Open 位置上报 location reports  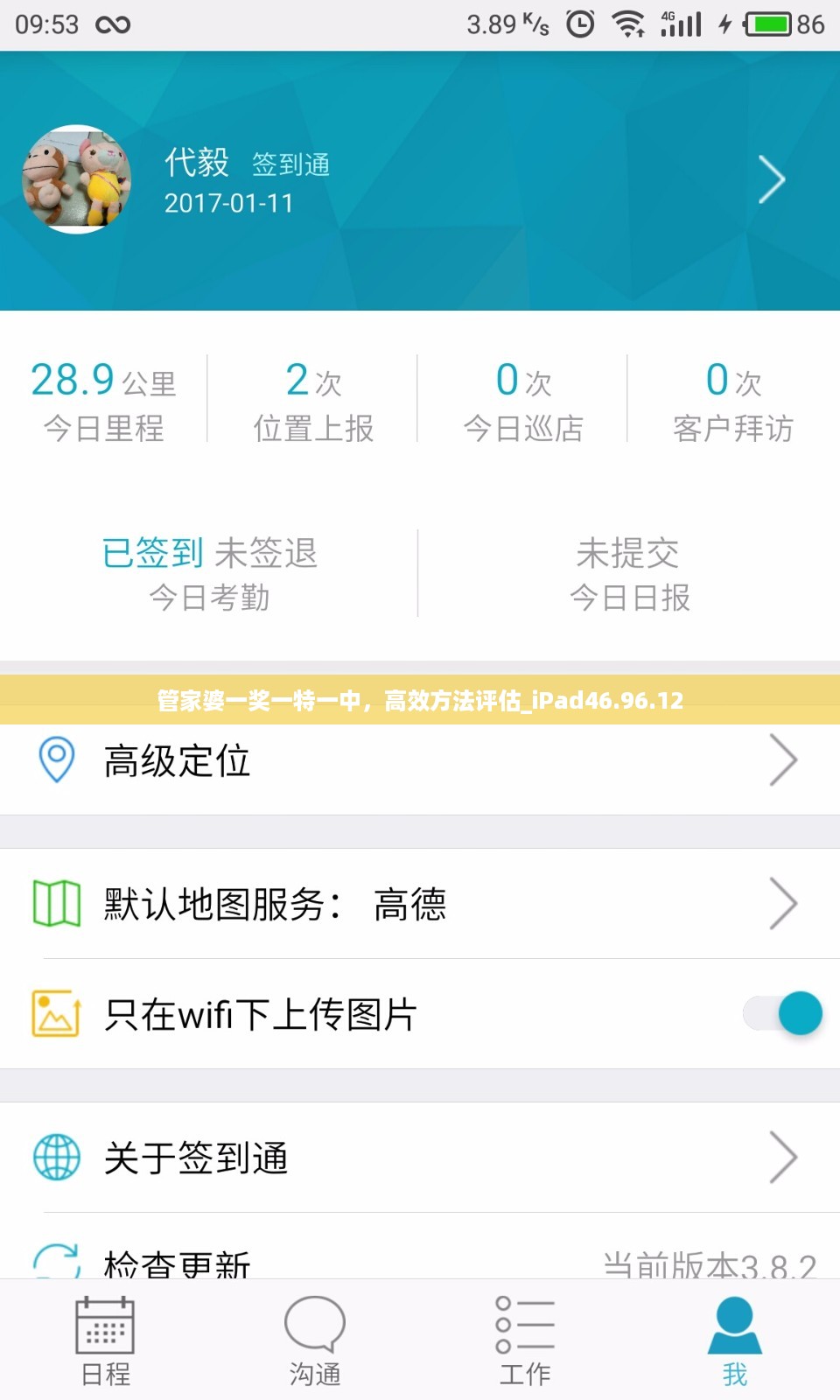click(313, 402)
